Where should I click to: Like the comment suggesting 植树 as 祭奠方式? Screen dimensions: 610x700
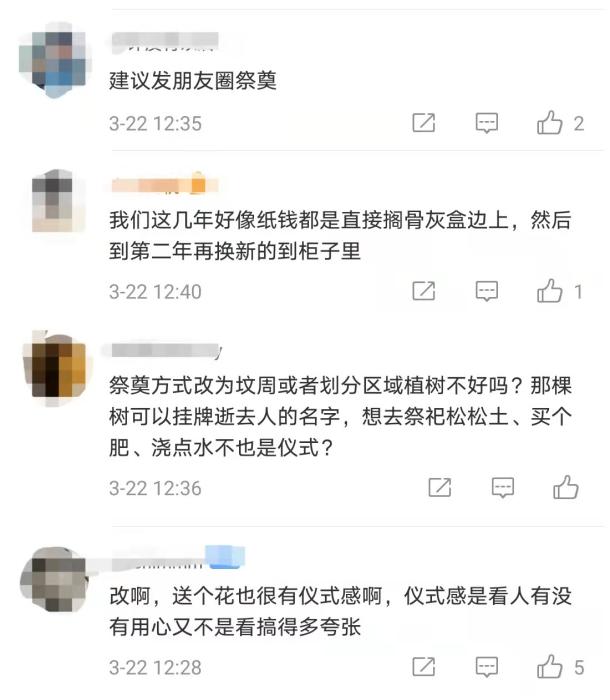pos(566,487)
